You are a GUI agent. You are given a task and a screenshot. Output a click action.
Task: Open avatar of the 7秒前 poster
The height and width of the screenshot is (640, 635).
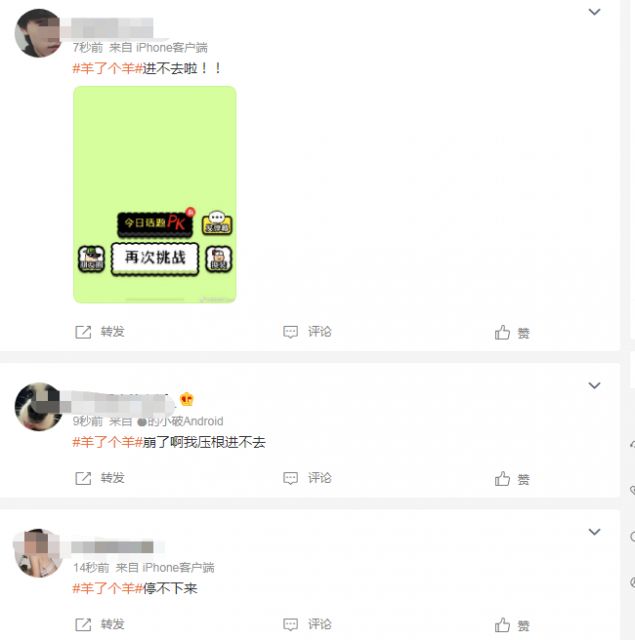pyautogui.click(x=39, y=33)
